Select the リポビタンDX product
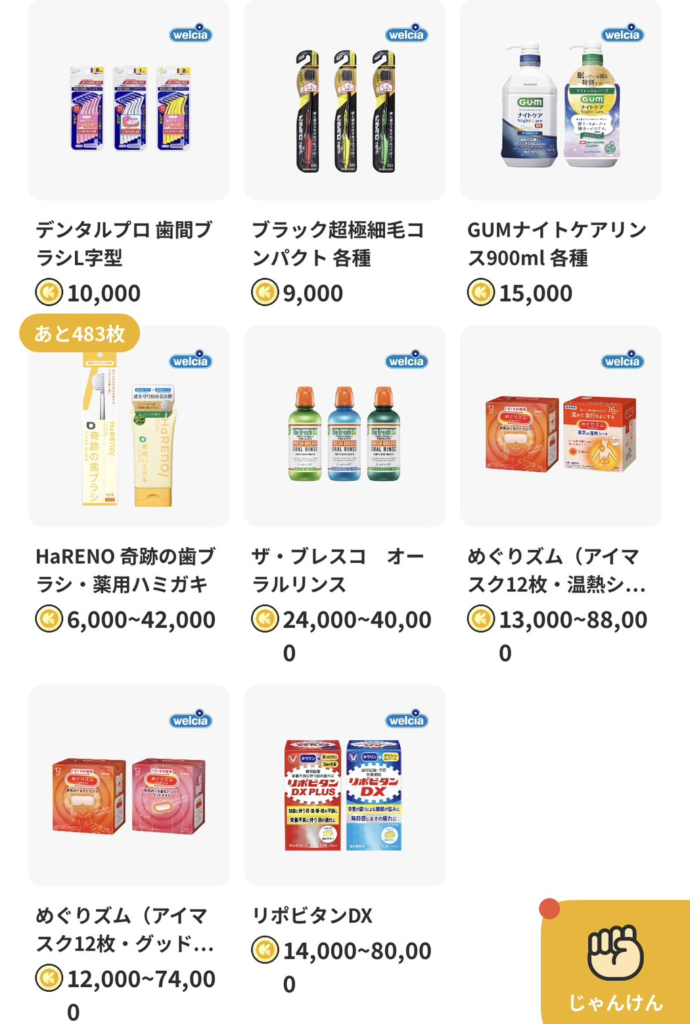Viewport: 690px width, 1024px height. (x=344, y=785)
